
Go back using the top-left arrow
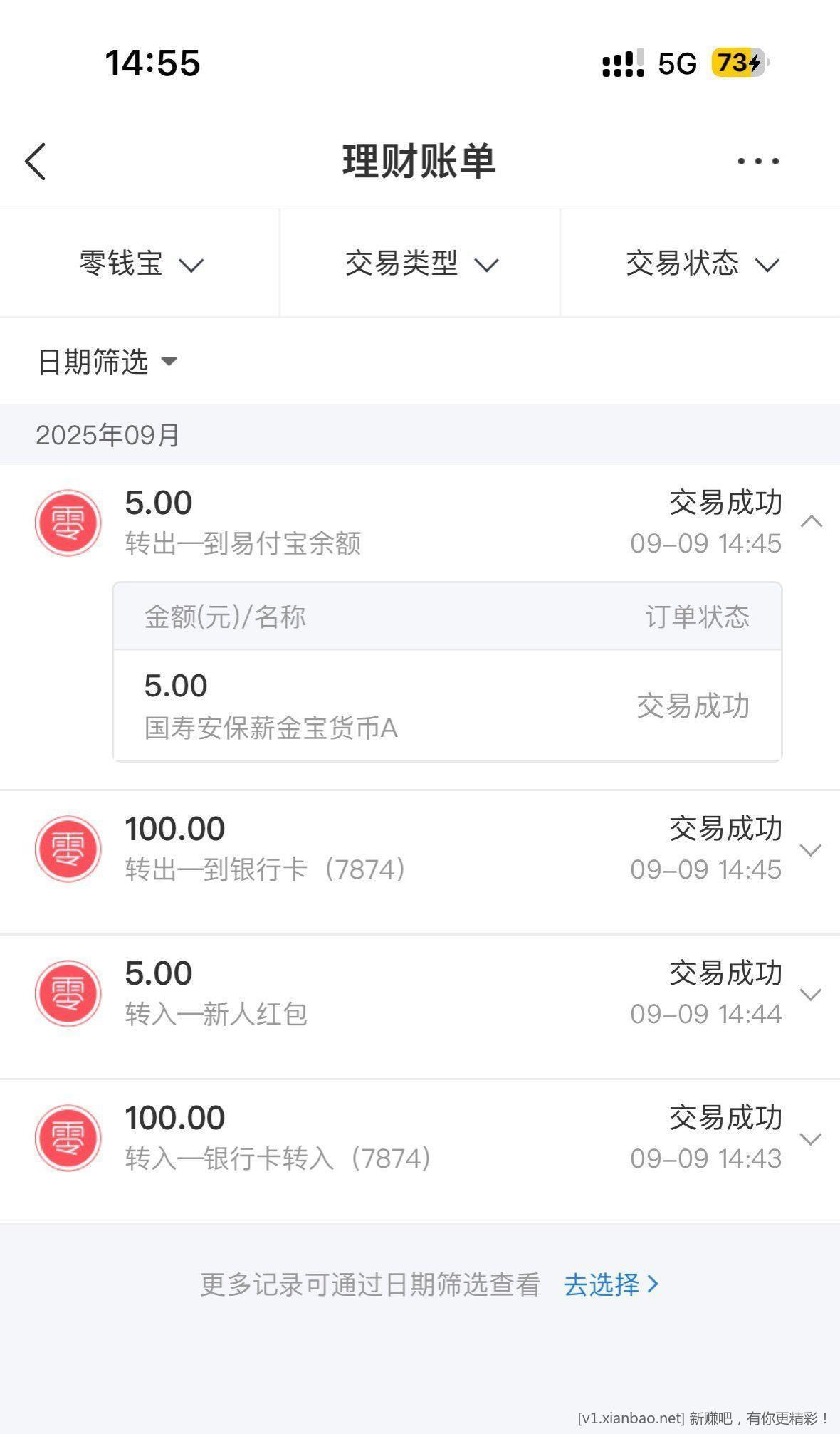(36, 162)
